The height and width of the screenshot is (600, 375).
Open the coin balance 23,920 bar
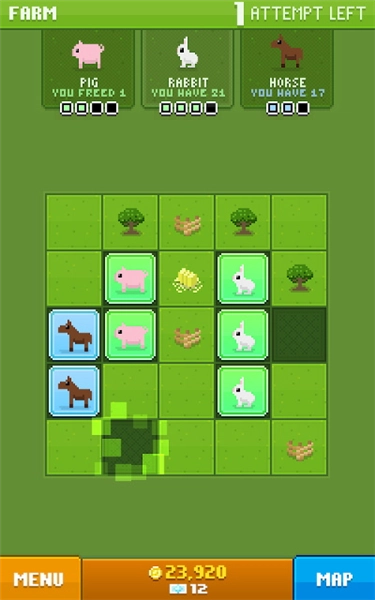pos(187,579)
